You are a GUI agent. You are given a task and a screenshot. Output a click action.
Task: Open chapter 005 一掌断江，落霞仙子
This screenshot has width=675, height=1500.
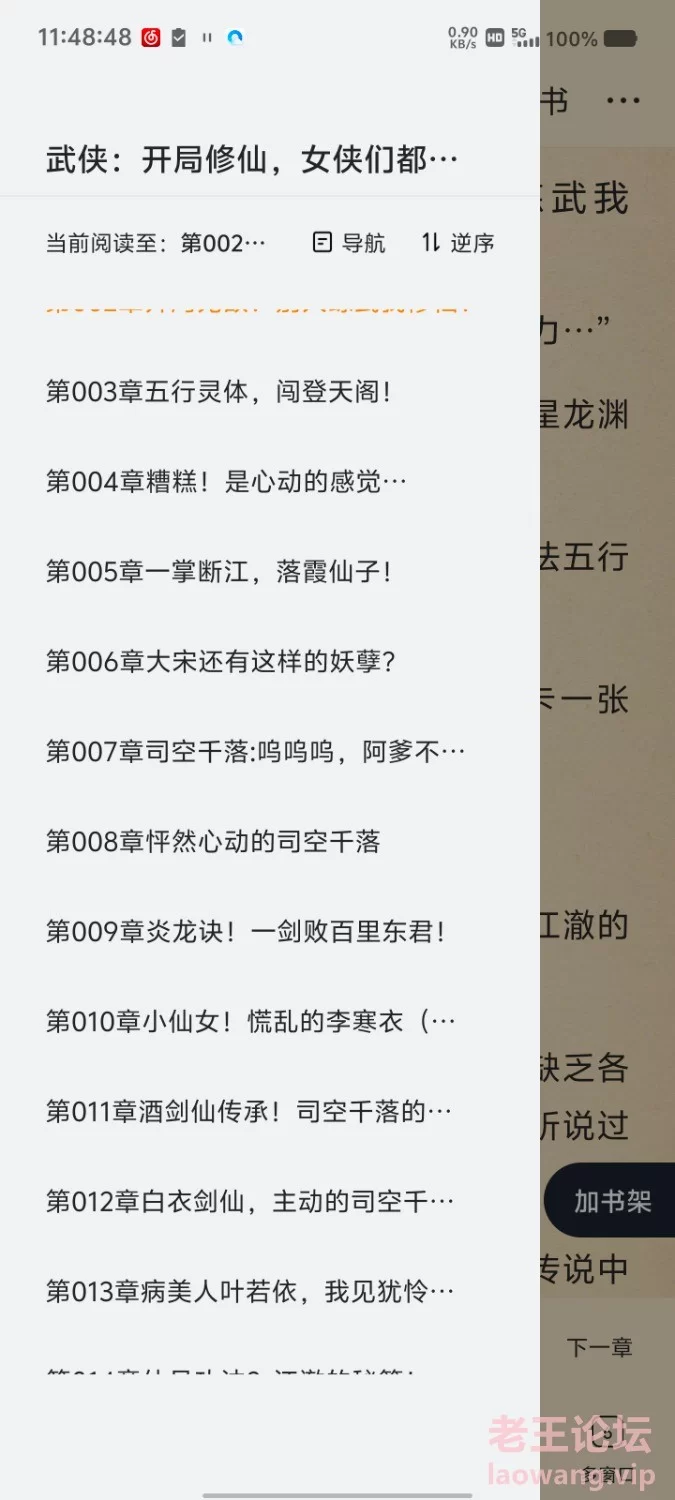click(270, 572)
